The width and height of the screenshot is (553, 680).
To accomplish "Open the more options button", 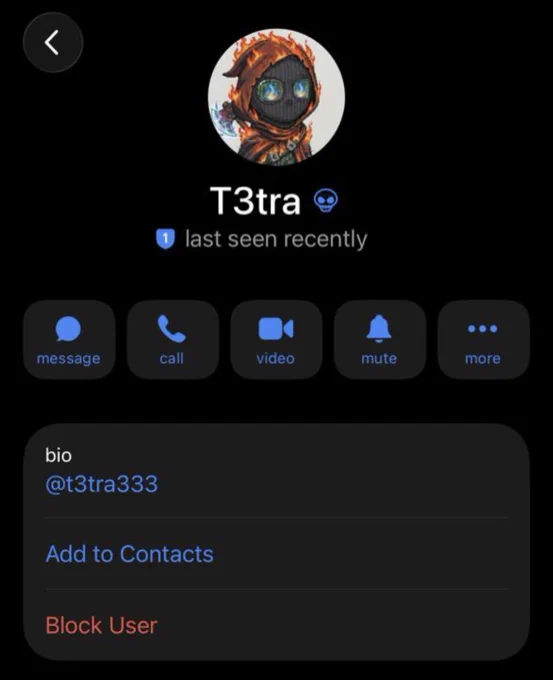I will [483, 340].
